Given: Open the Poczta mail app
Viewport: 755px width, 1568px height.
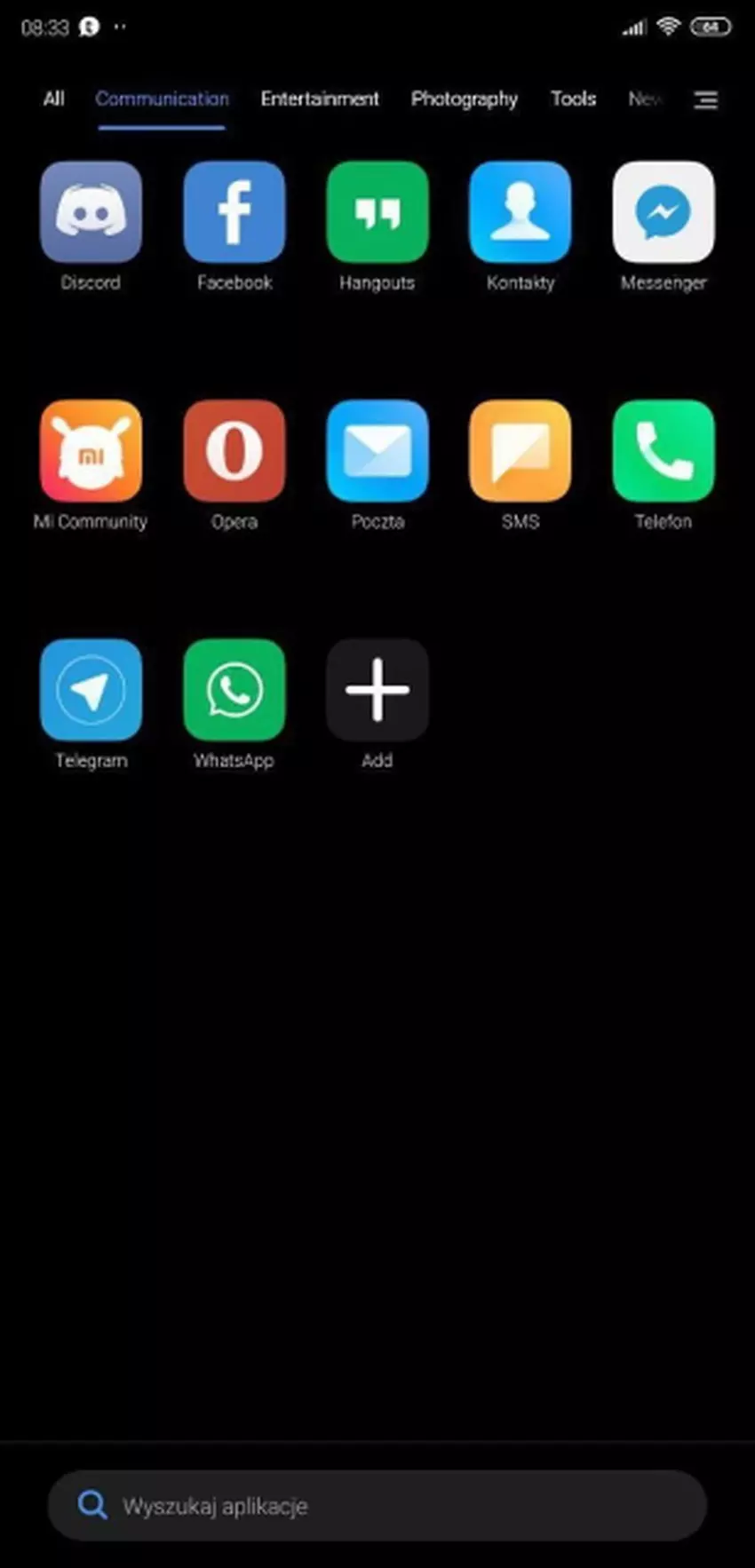Looking at the screenshot, I should (377, 452).
